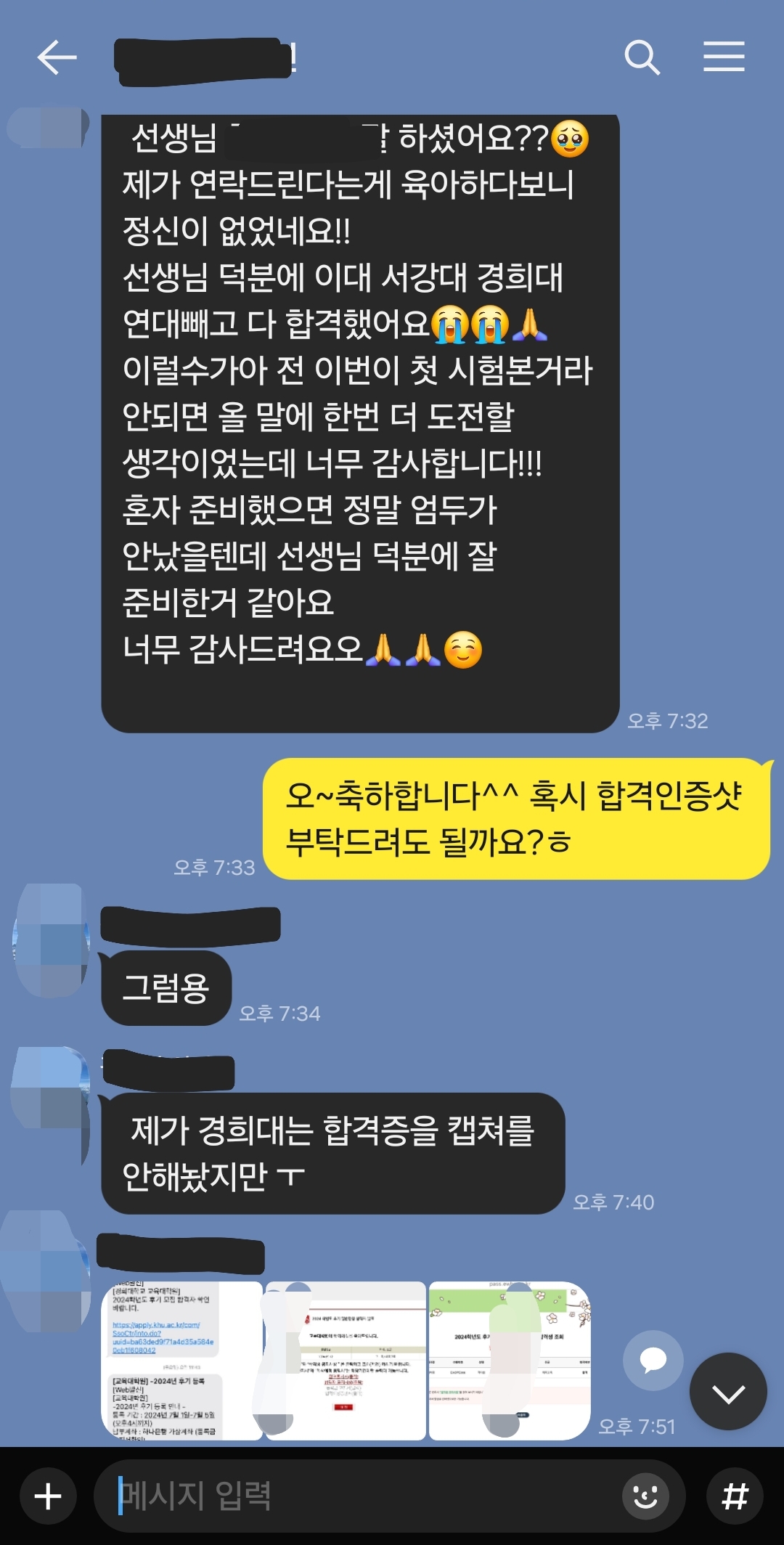Image resolution: width=784 pixels, height=1545 pixels.
Task: Open the third acceptance screenshot with flowers
Action: click(x=510, y=1361)
